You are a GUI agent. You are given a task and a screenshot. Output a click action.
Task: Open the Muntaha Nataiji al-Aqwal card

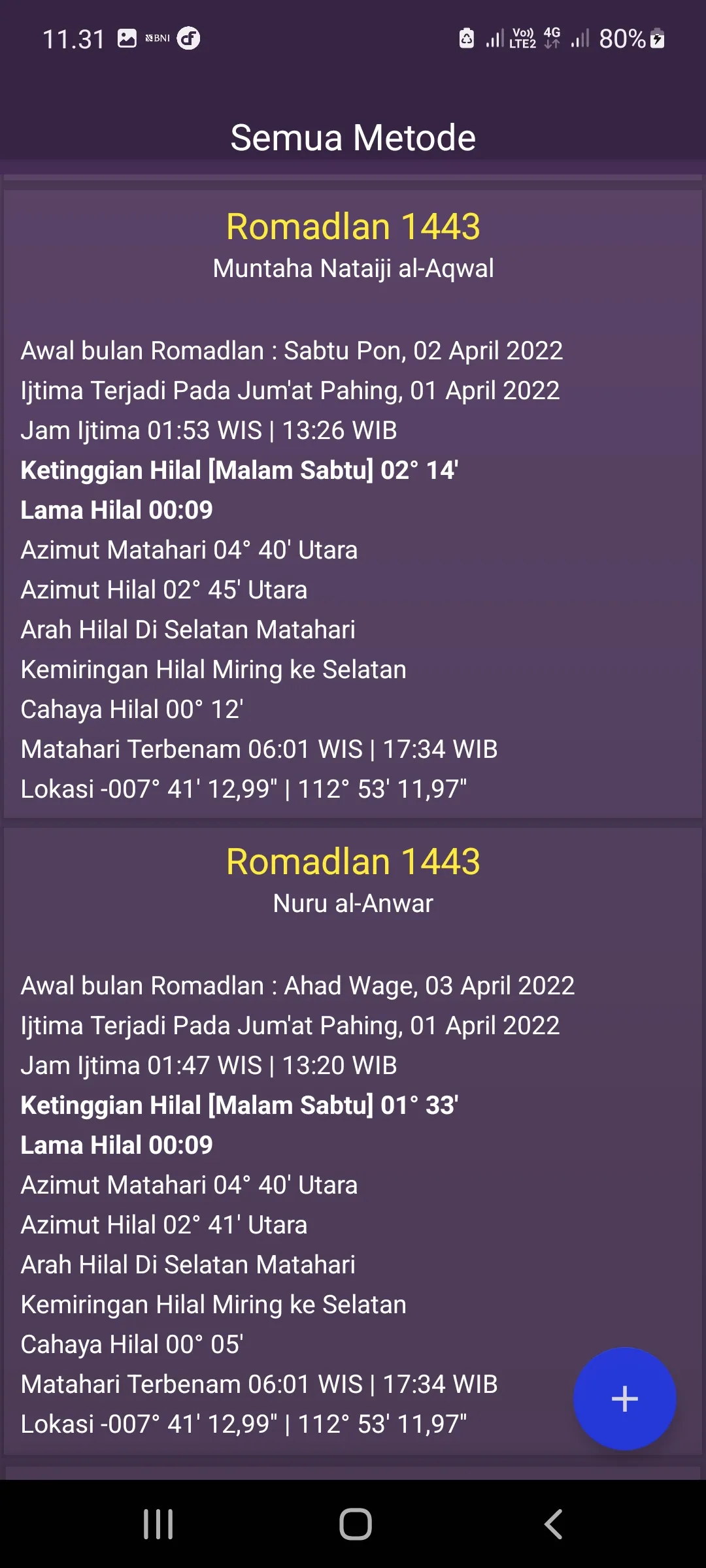(x=353, y=503)
